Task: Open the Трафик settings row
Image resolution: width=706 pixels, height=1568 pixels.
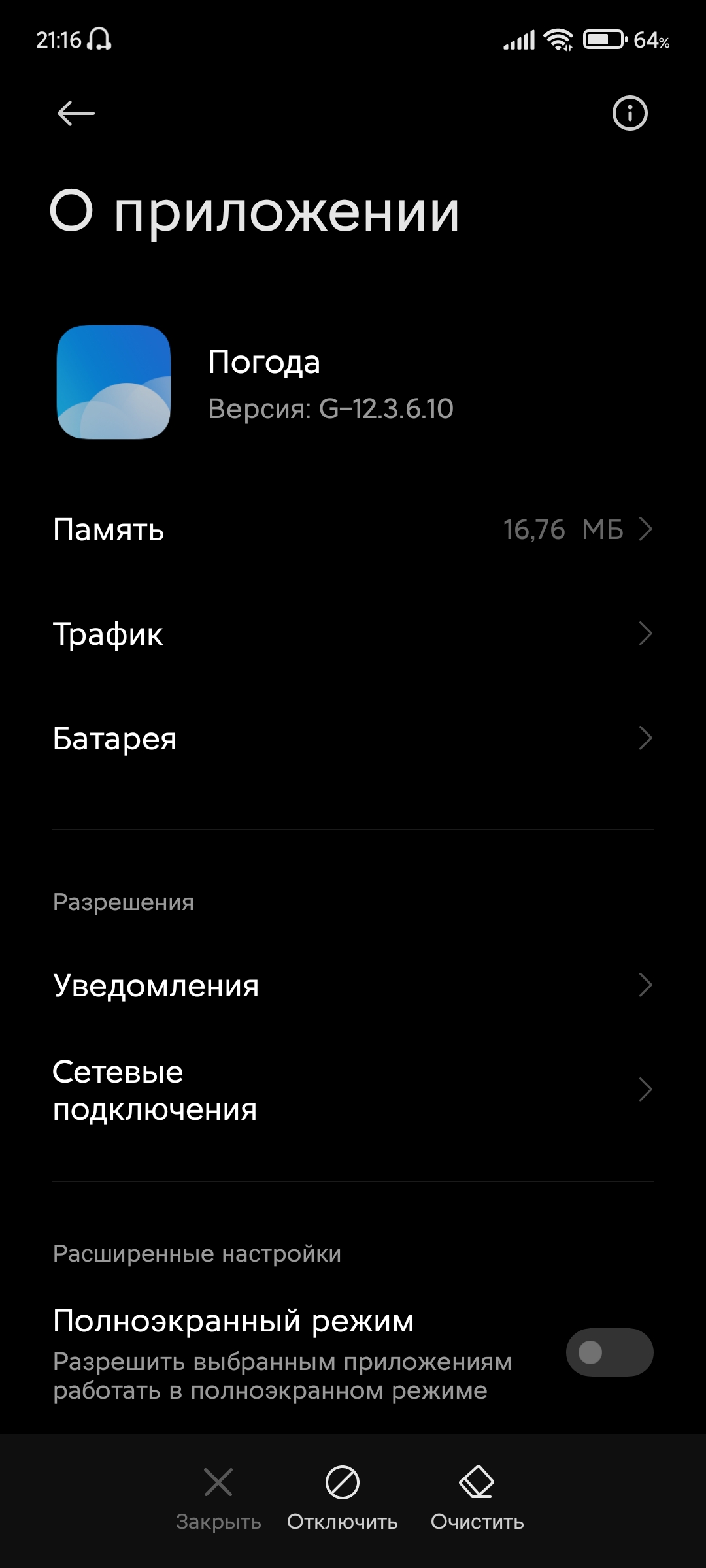Action: pos(353,634)
